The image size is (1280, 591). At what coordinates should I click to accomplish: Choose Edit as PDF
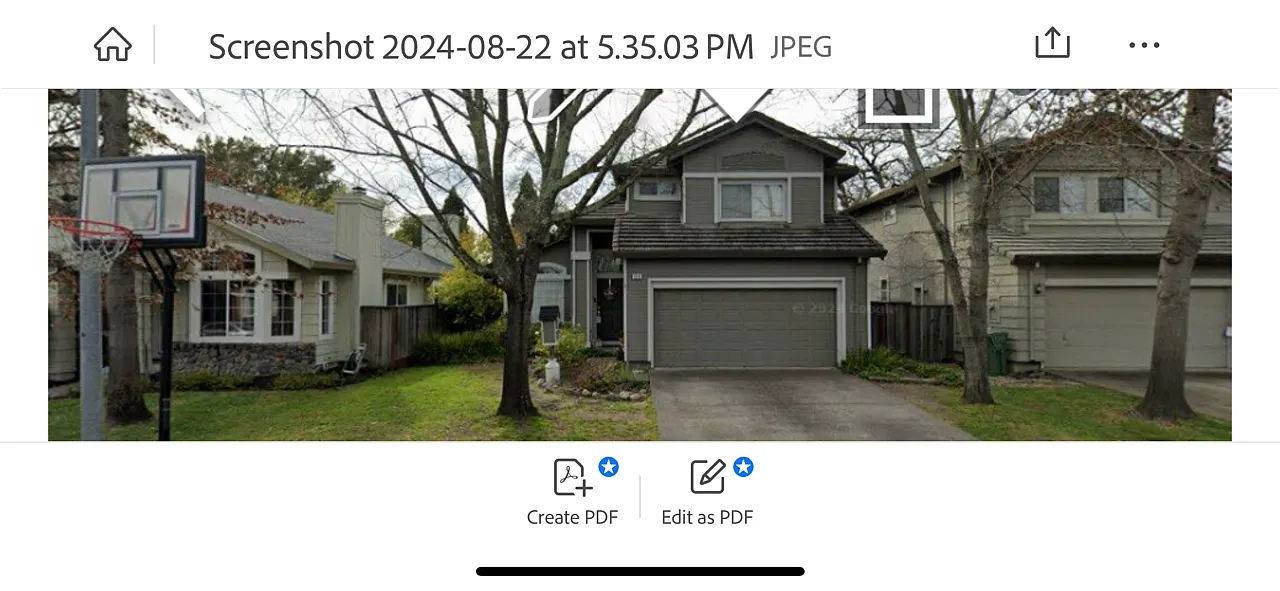[708, 492]
